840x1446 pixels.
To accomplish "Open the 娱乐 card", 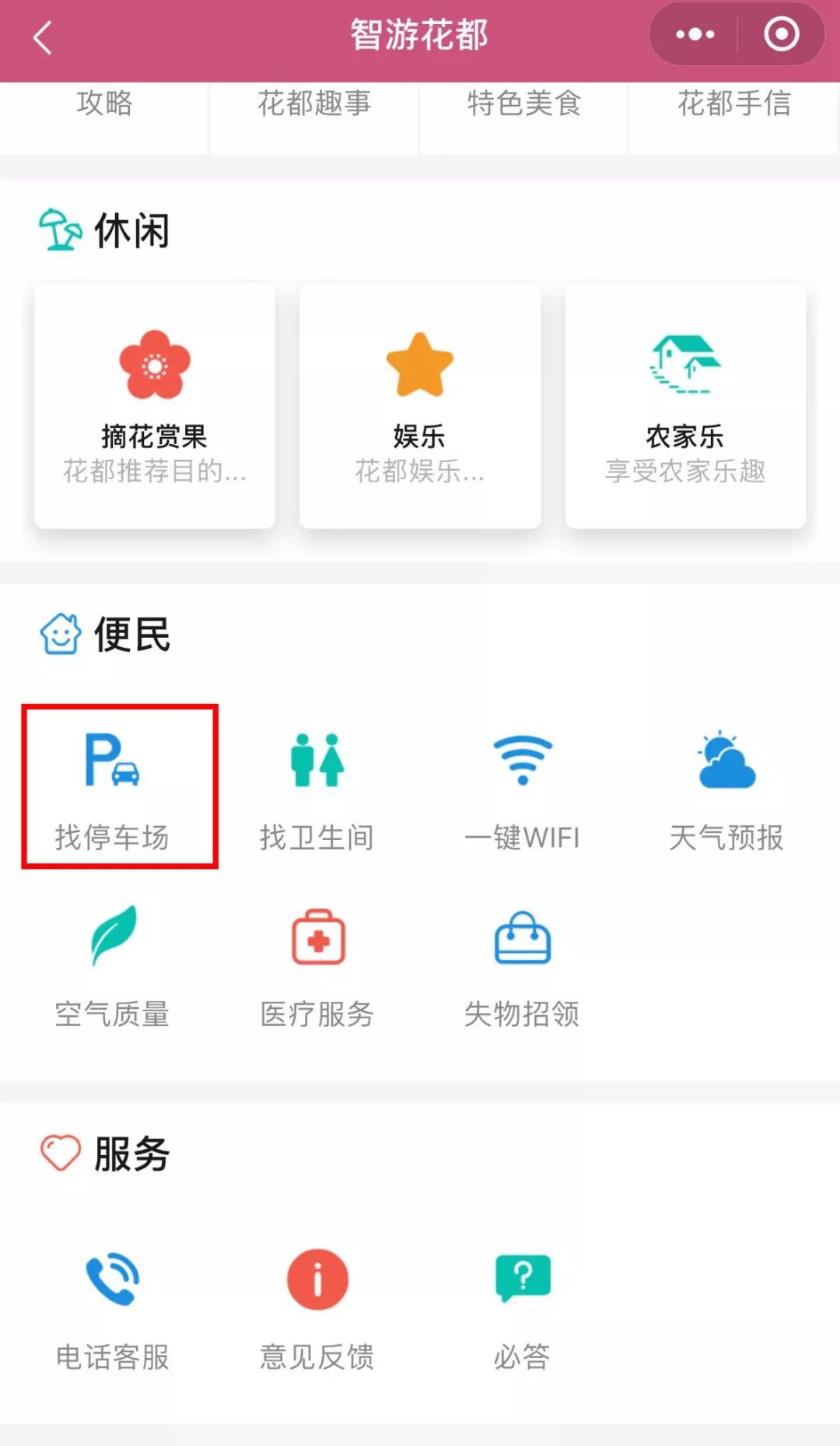I will pyautogui.click(x=420, y=405).
